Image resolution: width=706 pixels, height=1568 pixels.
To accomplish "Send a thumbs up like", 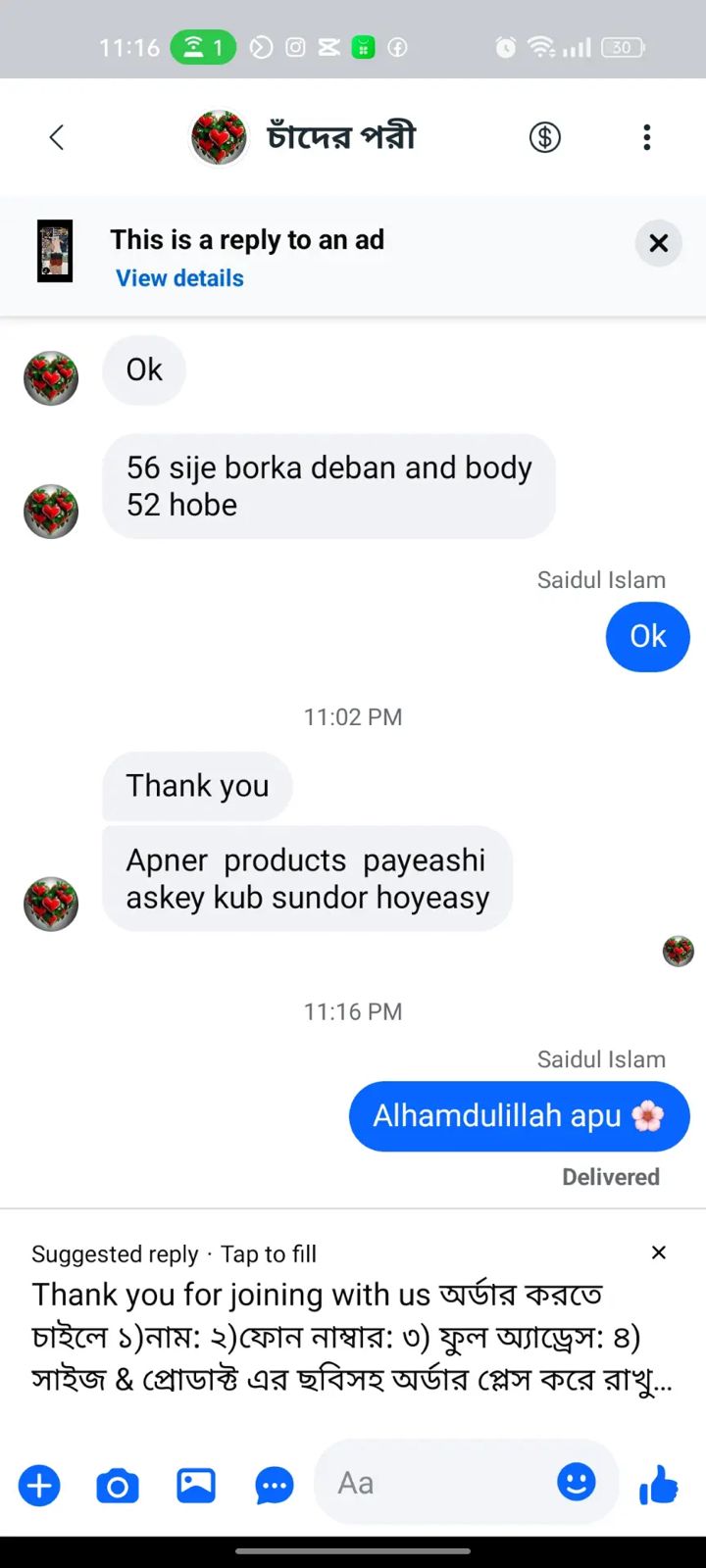I will 659,1484.
